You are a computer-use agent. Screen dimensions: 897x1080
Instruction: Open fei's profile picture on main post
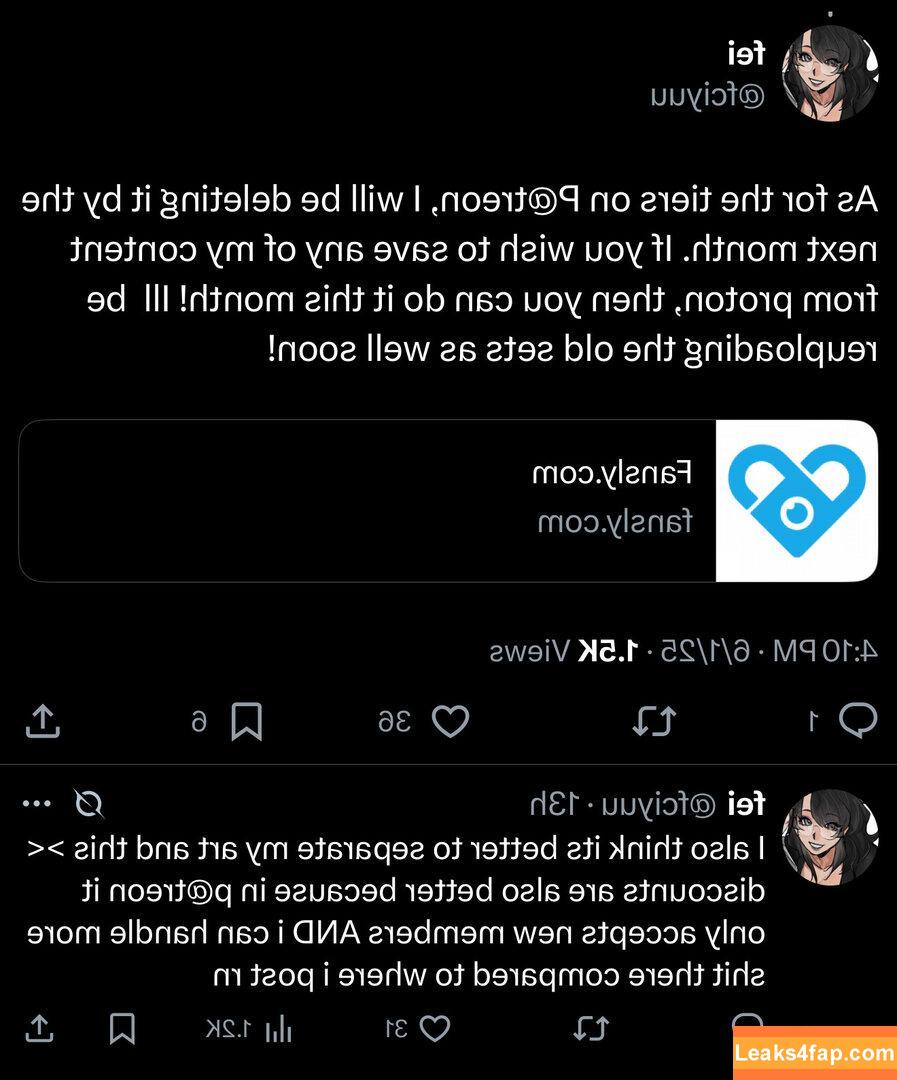(x=829, y=74)
